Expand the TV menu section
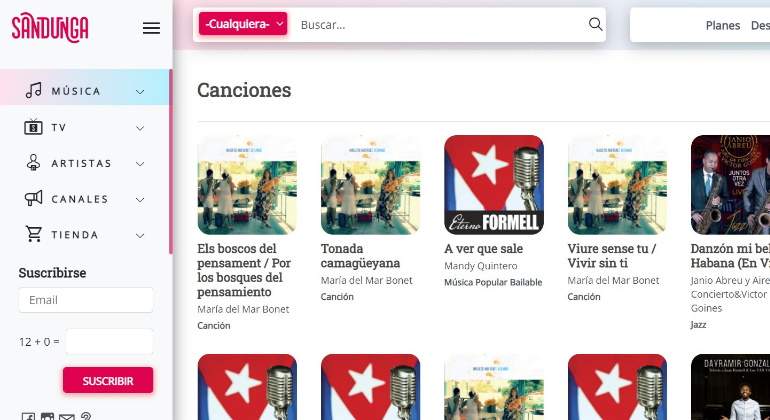 85,127
